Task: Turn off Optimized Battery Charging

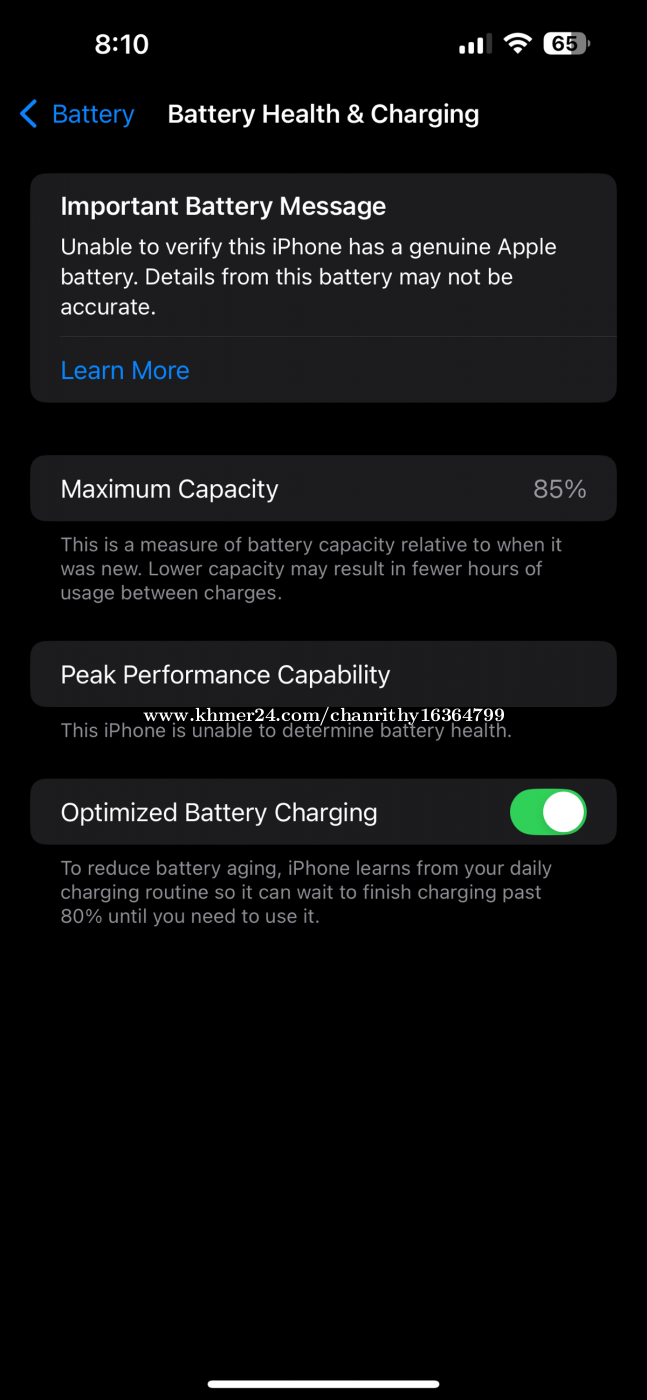Action: coord(548,812)
